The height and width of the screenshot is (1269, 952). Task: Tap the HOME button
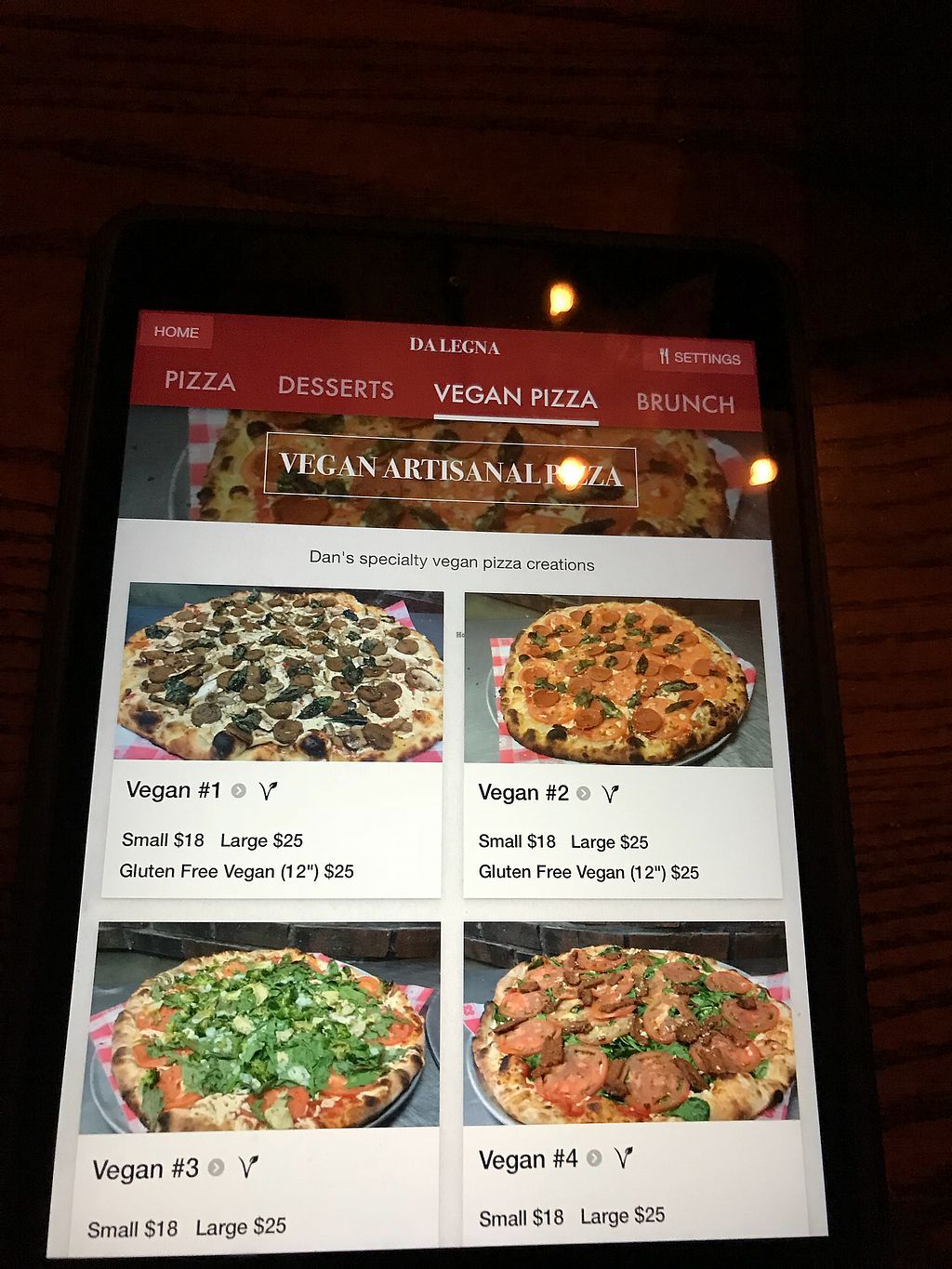click(177, 332)
